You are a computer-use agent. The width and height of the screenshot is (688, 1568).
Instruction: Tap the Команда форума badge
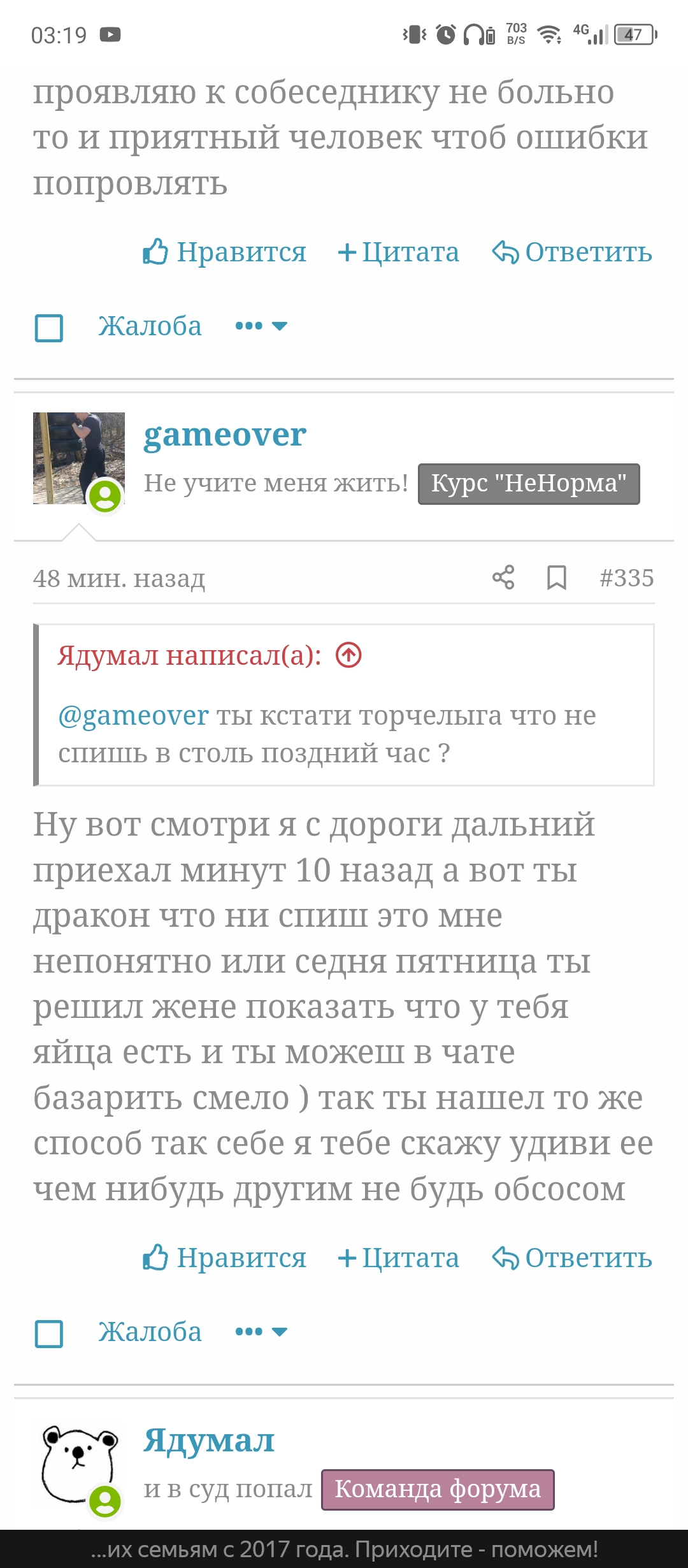[x=438, y=1489]
